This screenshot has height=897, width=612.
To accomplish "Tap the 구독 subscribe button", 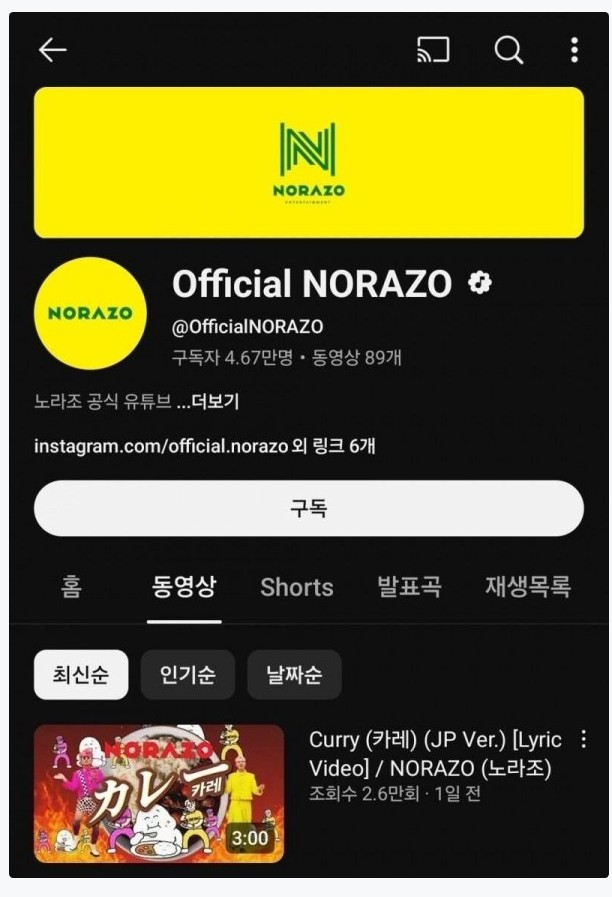I will click(x=308, y=508).
